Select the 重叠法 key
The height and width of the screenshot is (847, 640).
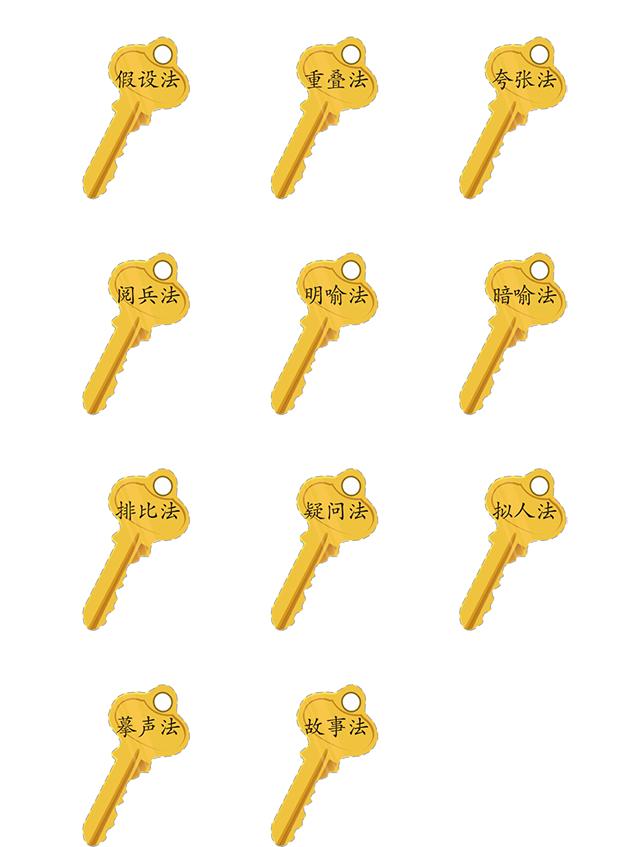click(x=335, y=80)
